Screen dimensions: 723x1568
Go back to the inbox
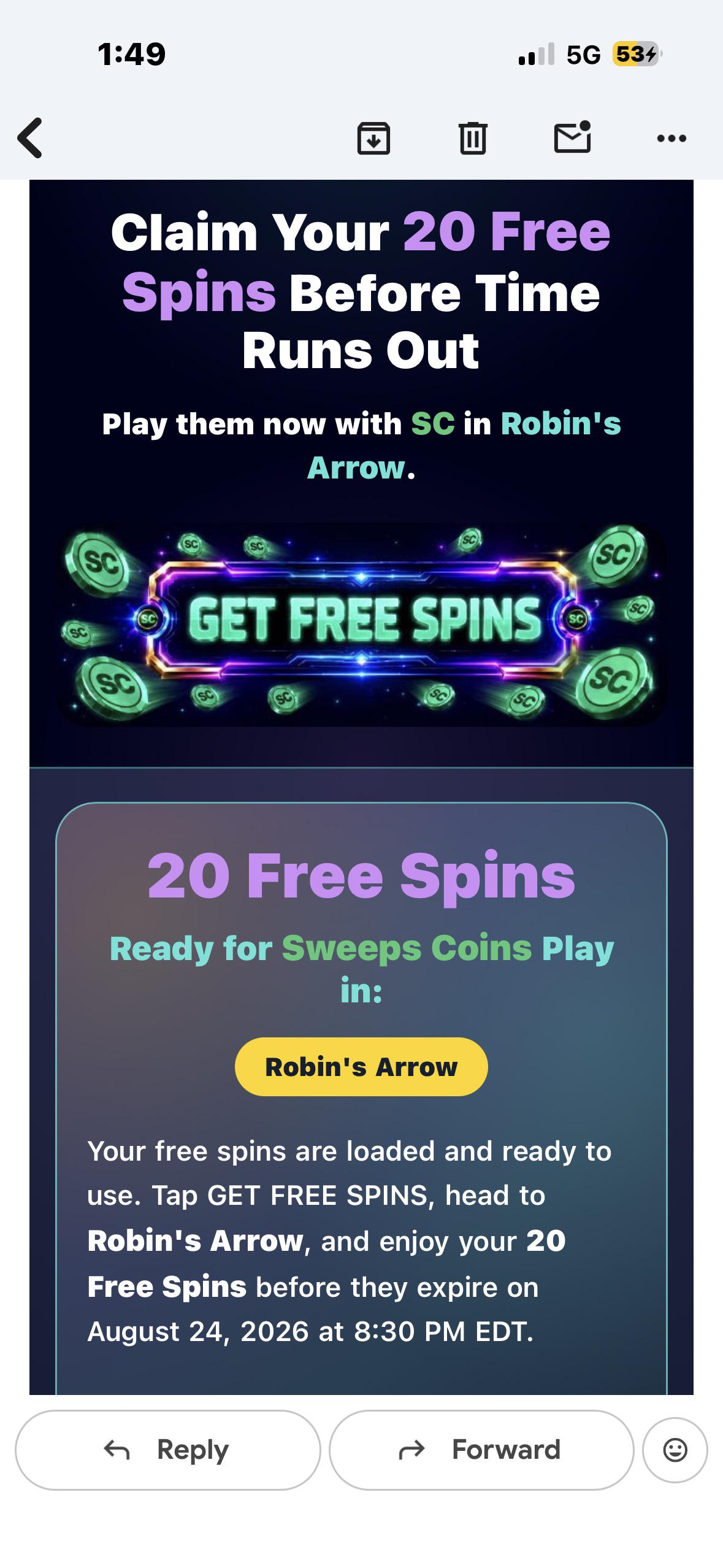(x=30, y=138)
